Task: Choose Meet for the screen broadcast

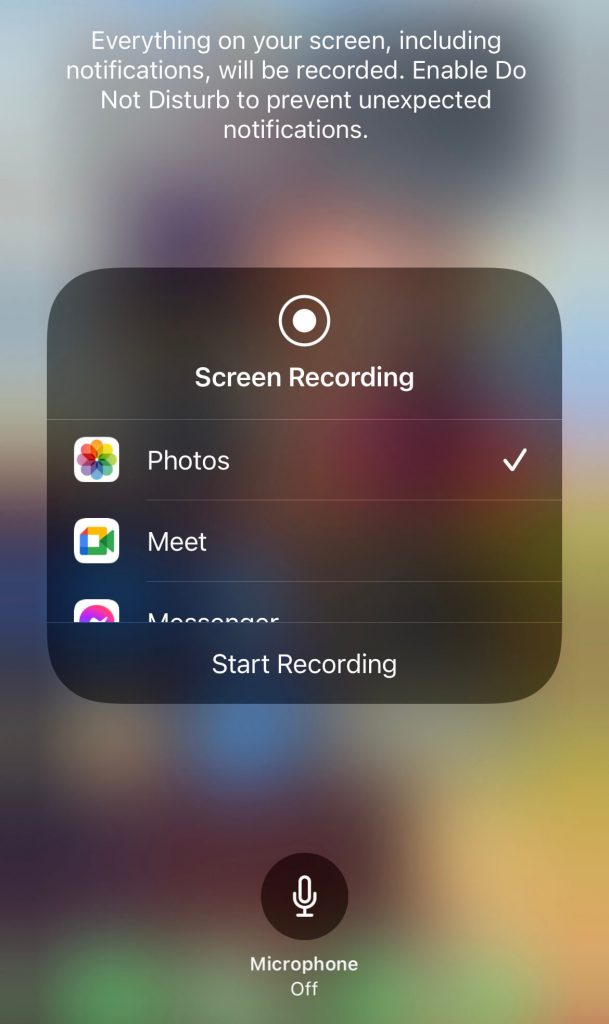Action: coord(304,541)
